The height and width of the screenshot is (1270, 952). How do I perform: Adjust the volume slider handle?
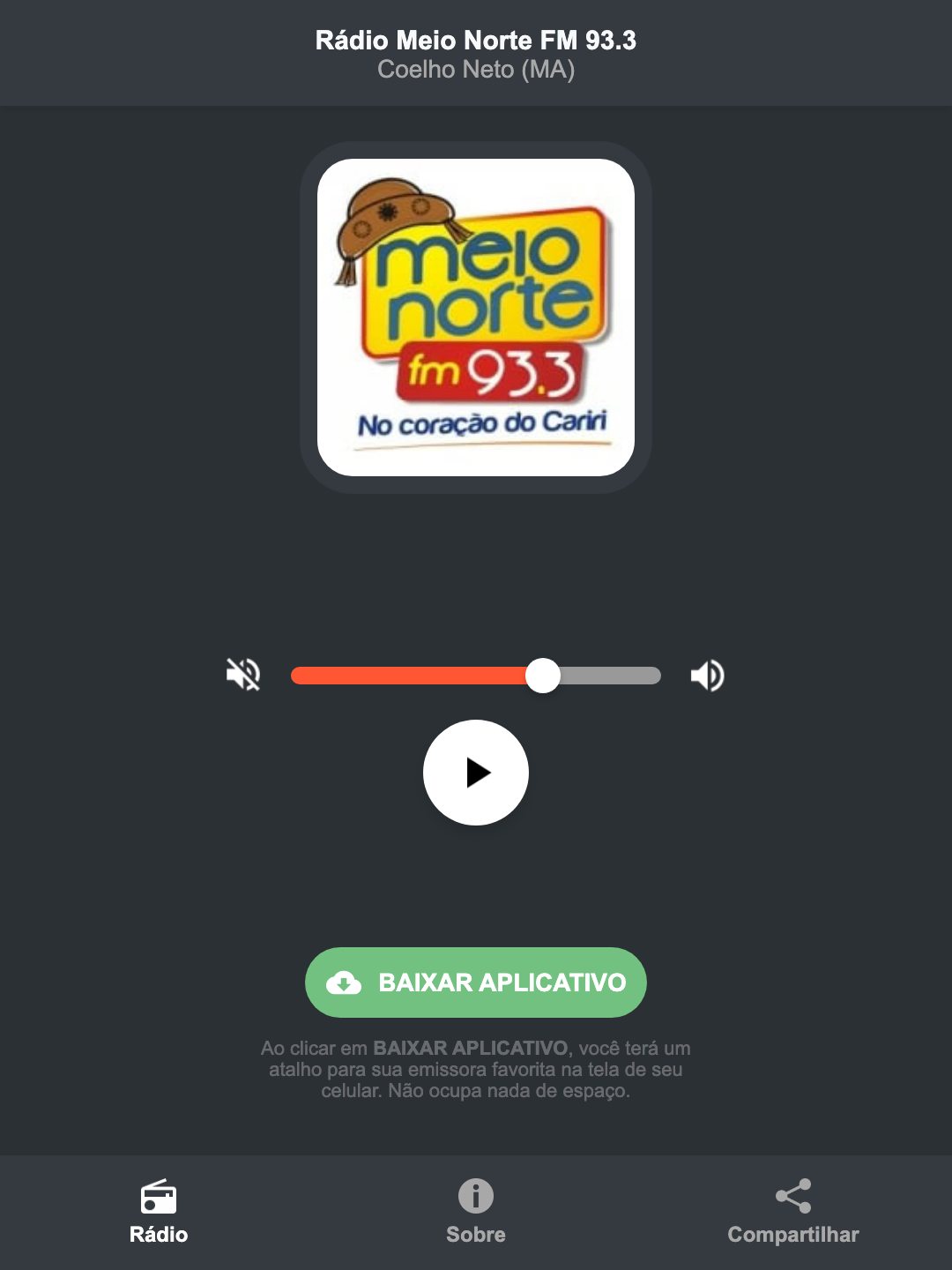point(544,675)
